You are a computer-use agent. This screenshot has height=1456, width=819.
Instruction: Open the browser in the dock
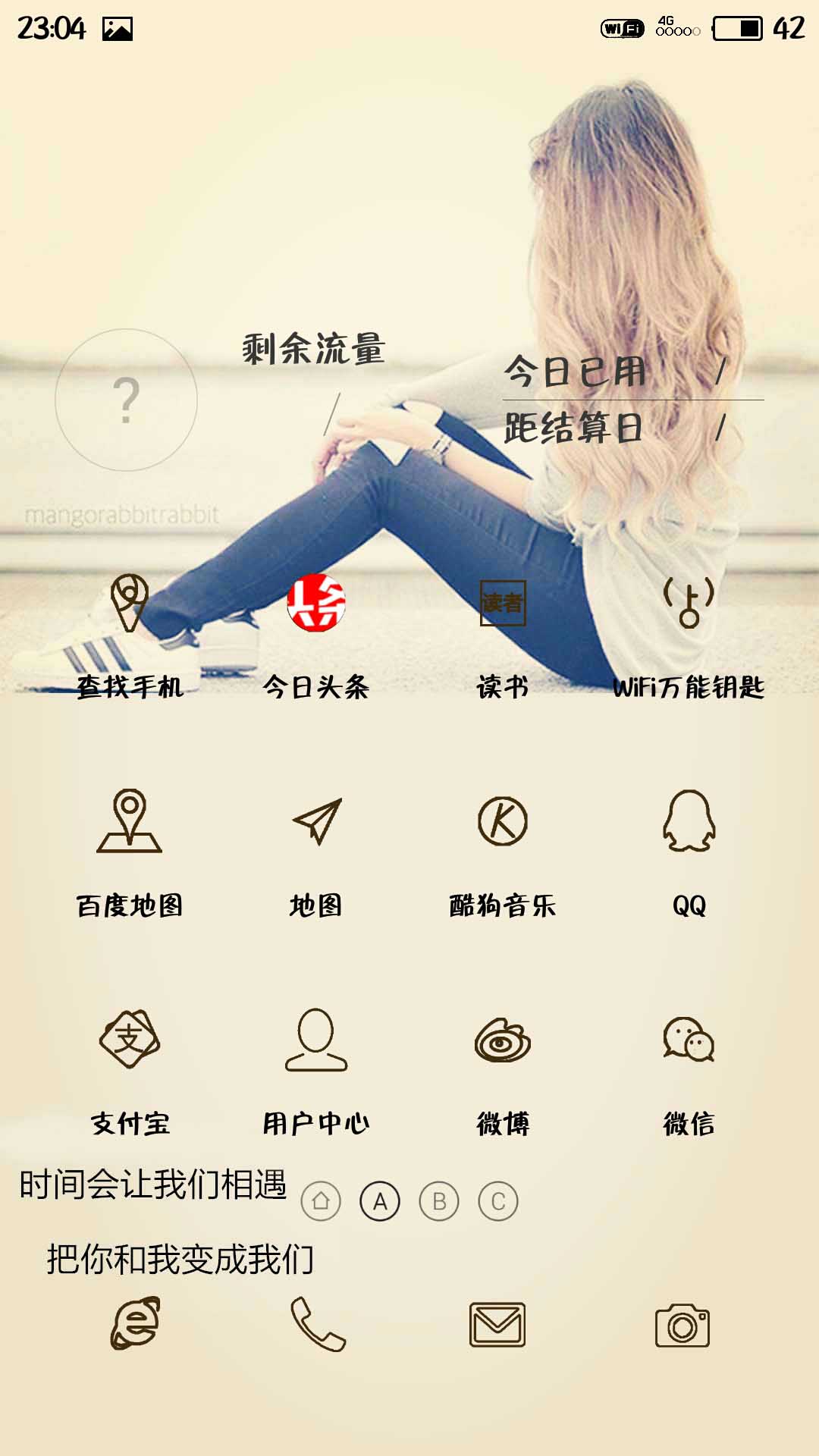pyautogui.click(x=135, y=1323)
